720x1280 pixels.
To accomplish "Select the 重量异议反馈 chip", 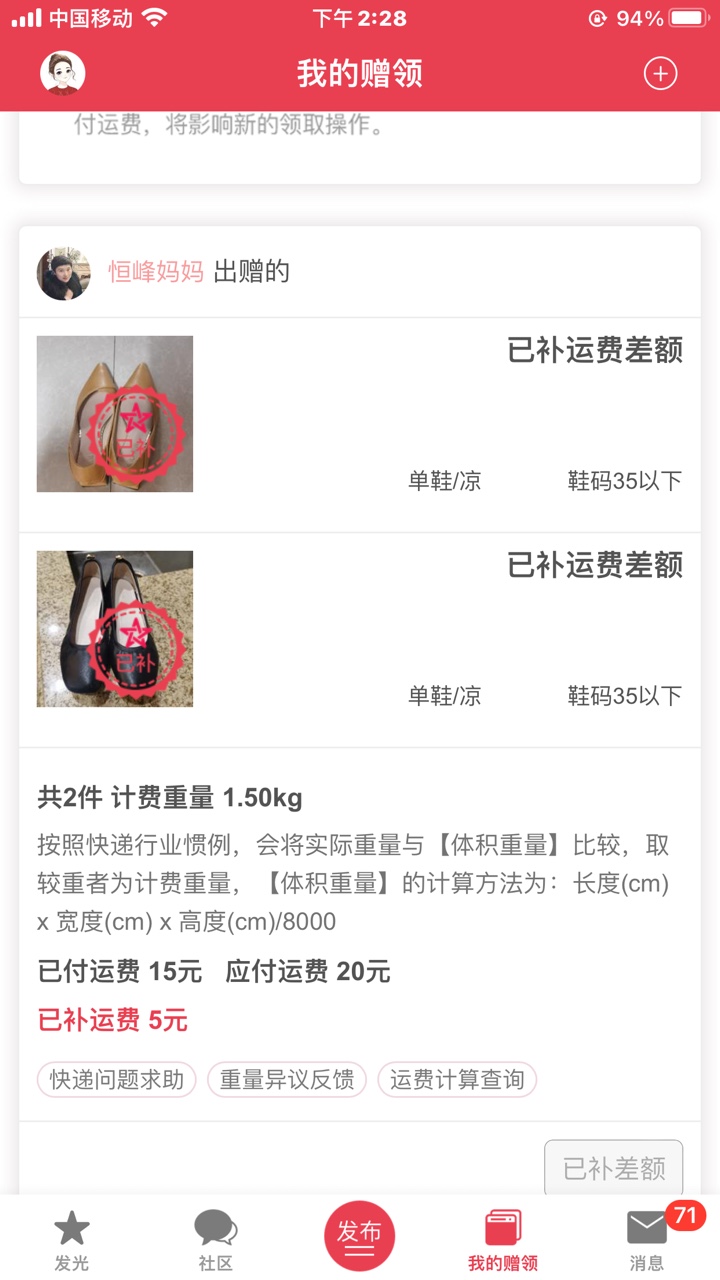I will point(287,1080).
